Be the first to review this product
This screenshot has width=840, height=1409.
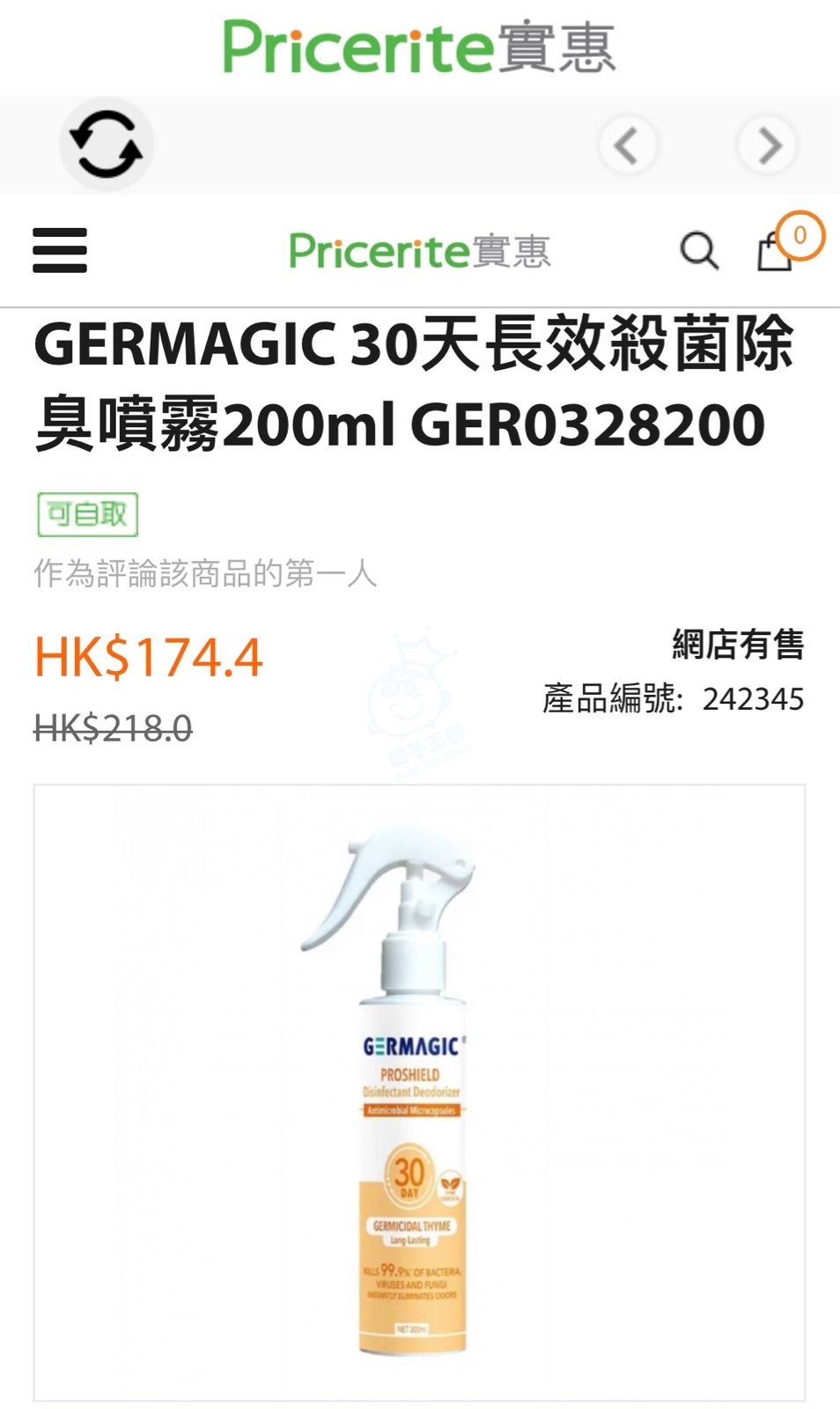205,574
